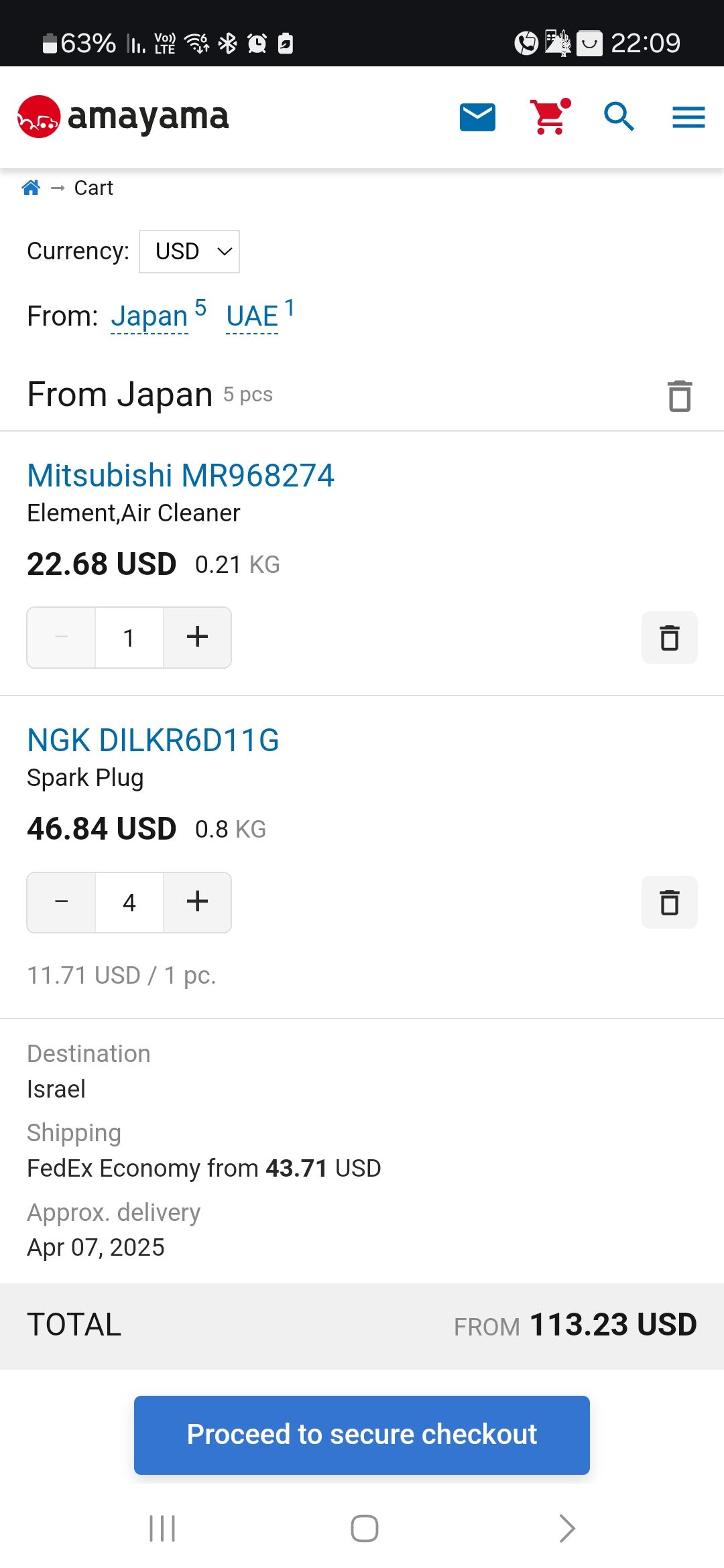Open the search magnifier
724x1568 pixels.
[x=619, y=117]
